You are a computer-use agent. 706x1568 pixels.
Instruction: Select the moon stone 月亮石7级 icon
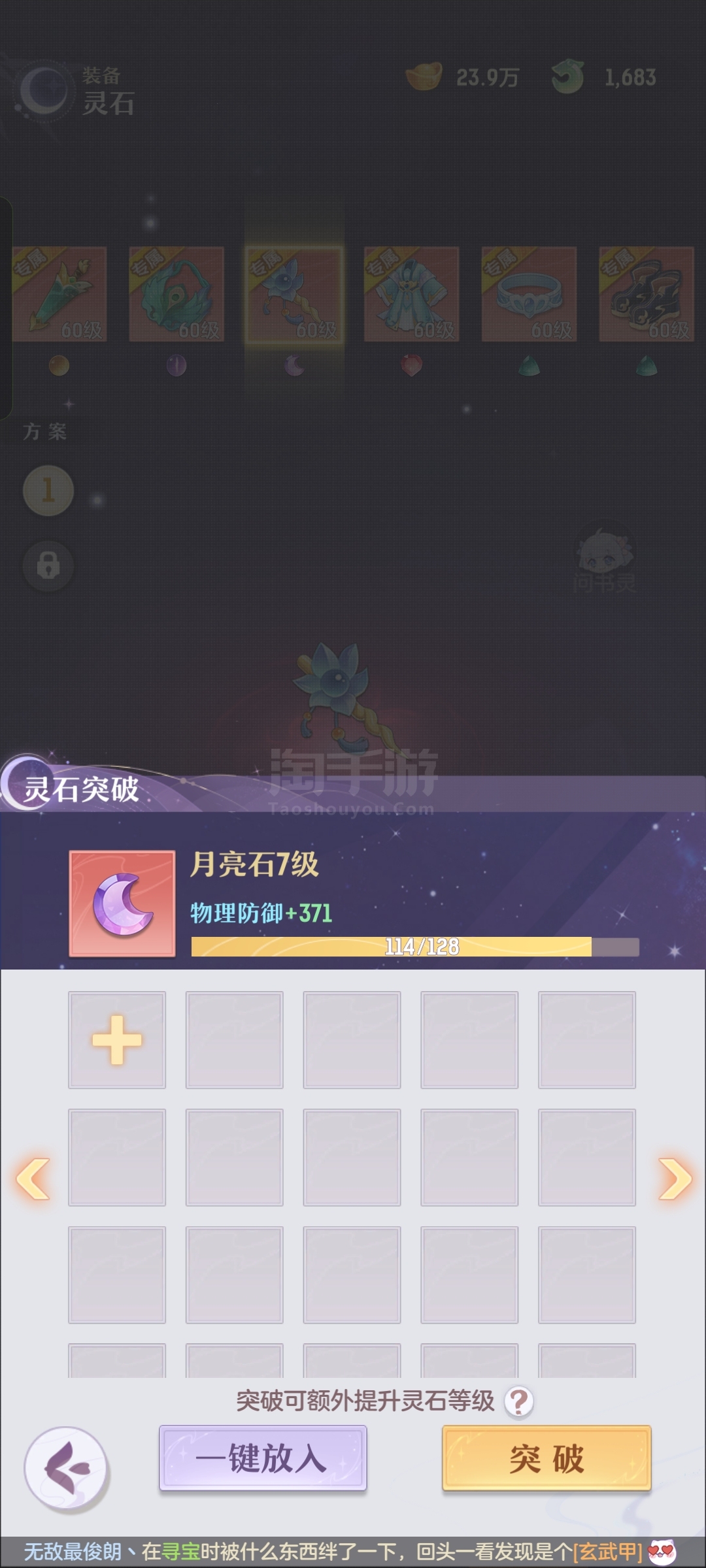click(122, 904)
